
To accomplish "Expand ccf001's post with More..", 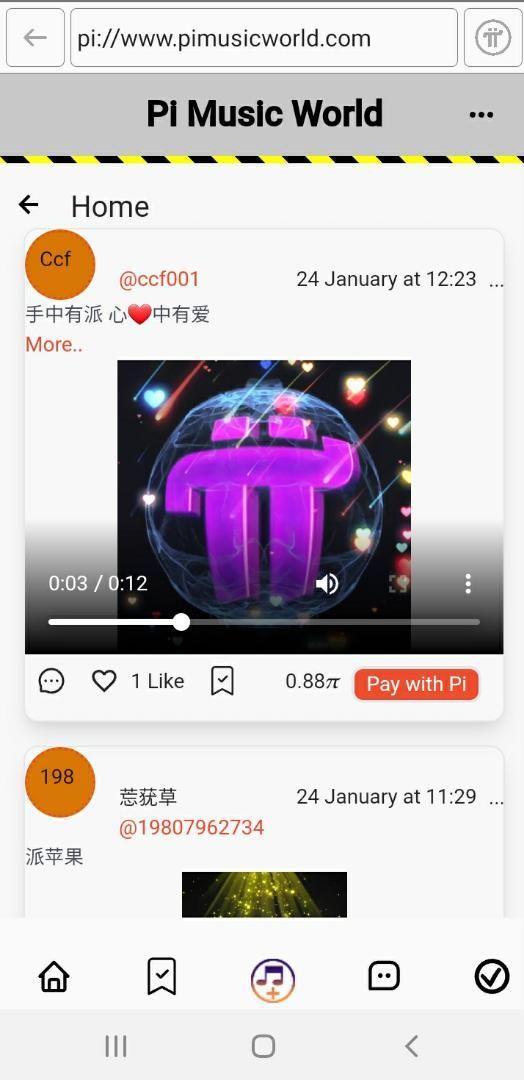I will tap(54, 344).
